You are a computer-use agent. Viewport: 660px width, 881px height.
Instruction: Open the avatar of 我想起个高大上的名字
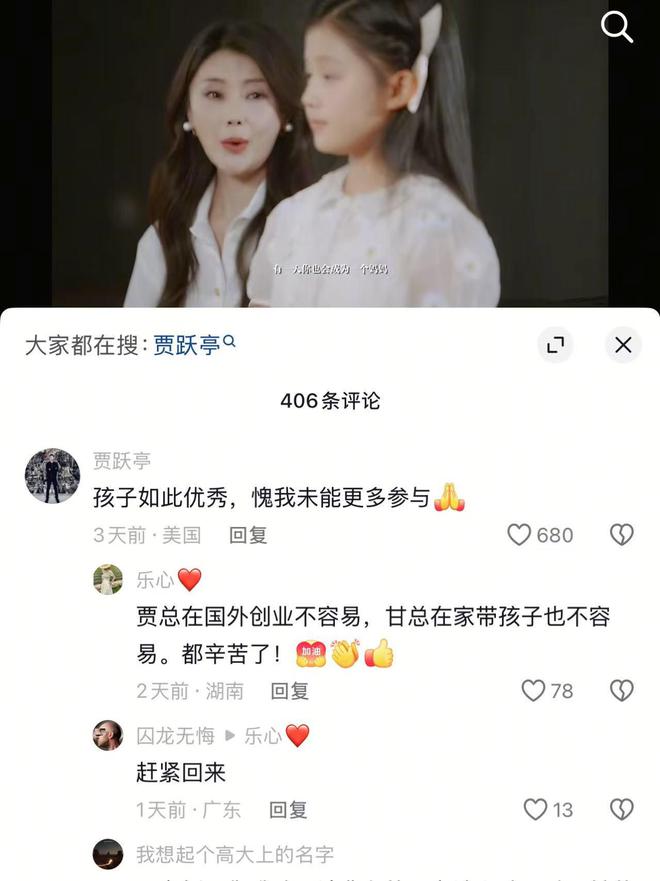[x=108, y=854]
